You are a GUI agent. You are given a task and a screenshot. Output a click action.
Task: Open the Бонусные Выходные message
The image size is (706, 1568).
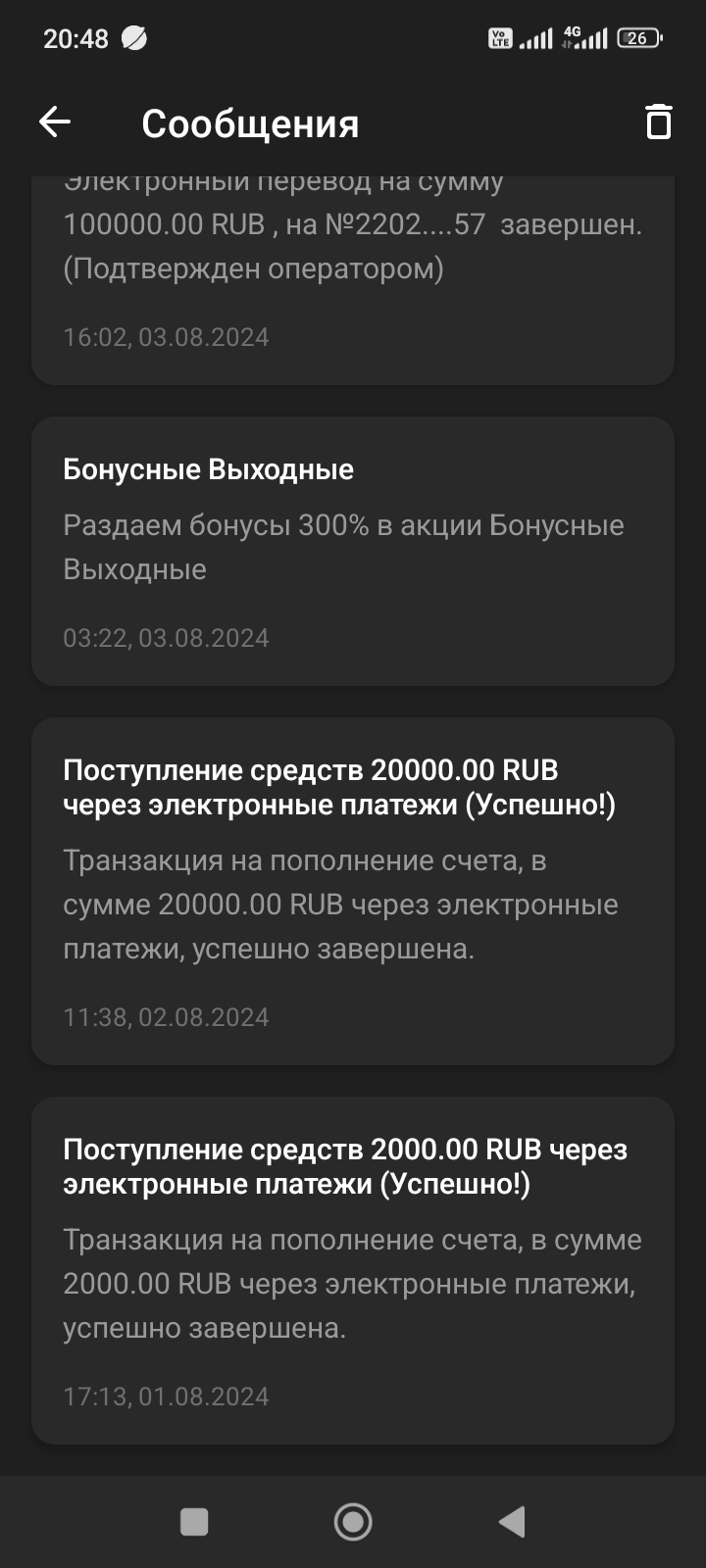point(353,551)
